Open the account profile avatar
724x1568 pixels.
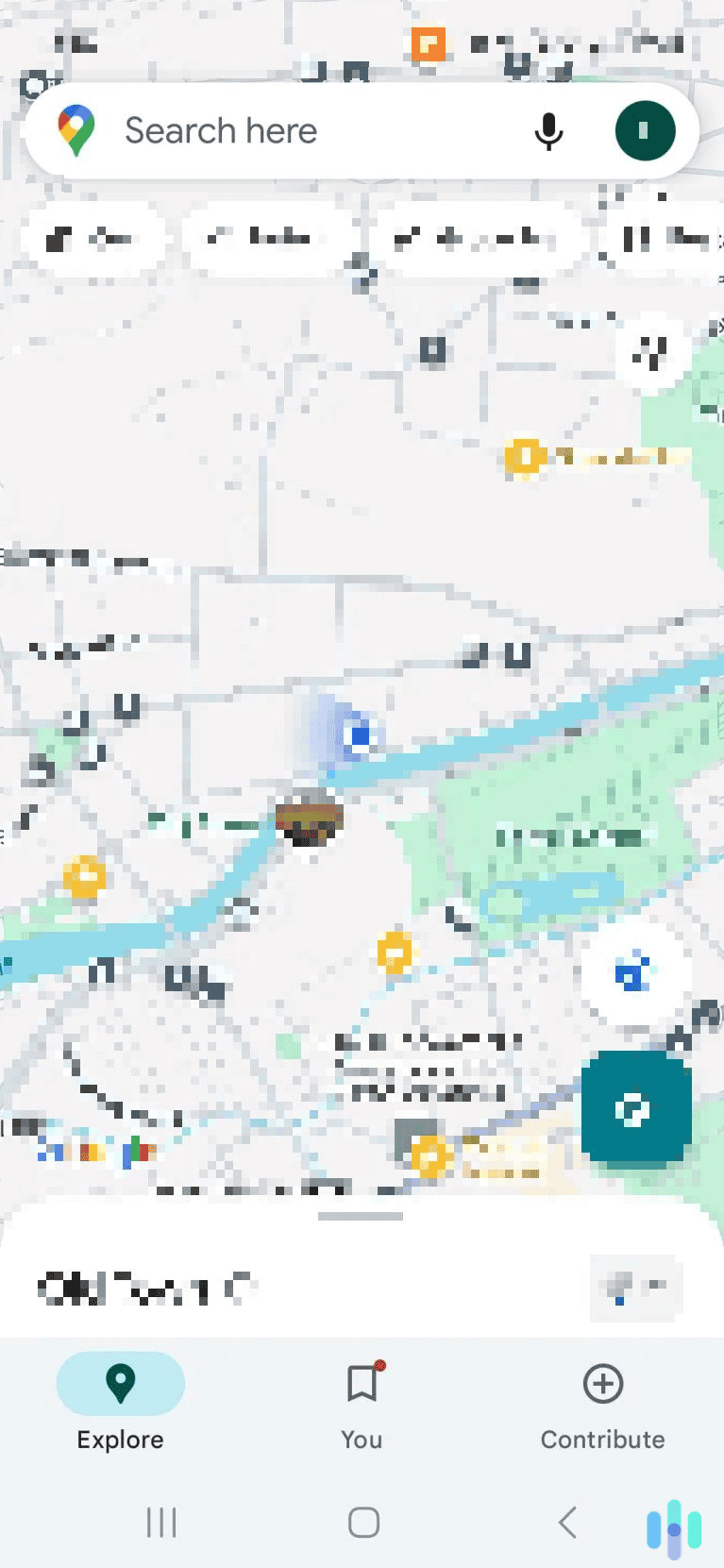pyautogui.click(x=645, y=131)
